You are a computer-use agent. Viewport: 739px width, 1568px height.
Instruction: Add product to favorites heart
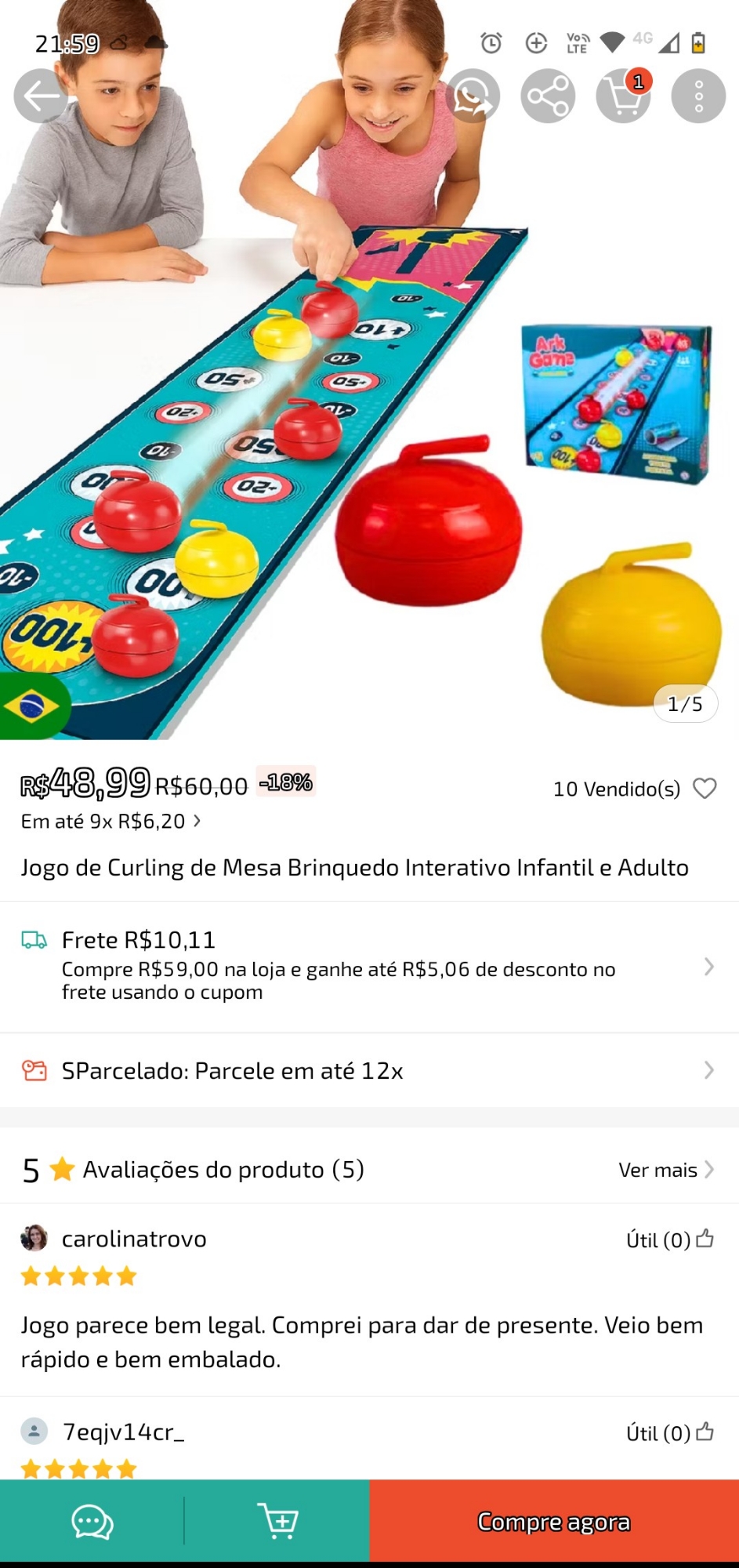coord(705,788)
